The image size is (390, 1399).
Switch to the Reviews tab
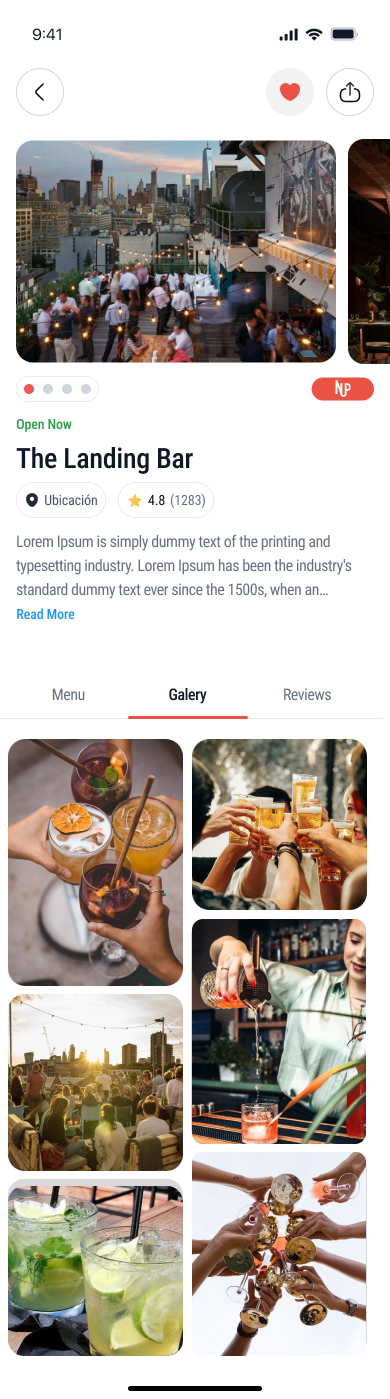307,694
